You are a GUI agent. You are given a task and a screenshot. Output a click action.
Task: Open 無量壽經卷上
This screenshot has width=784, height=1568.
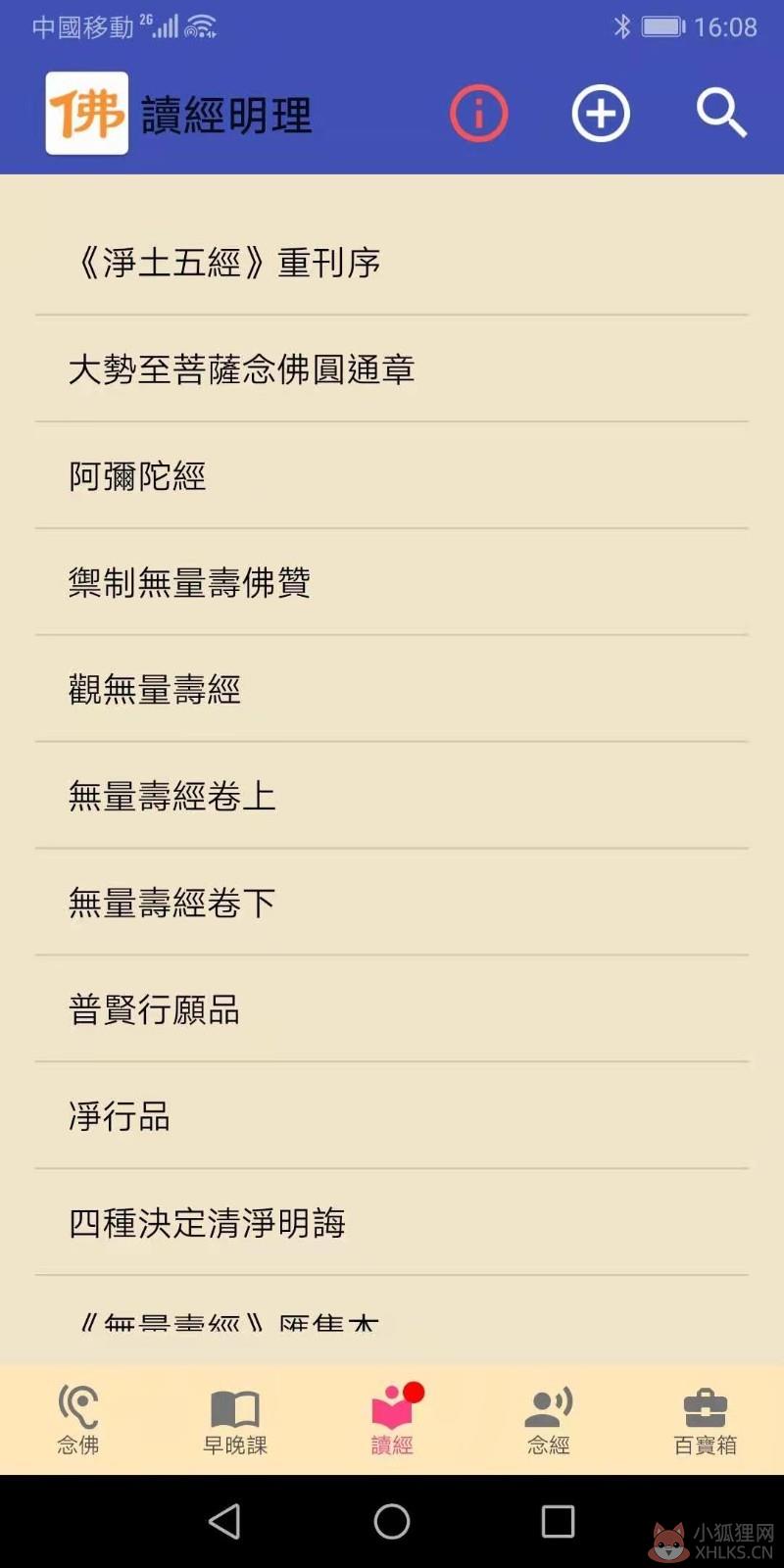392,796
